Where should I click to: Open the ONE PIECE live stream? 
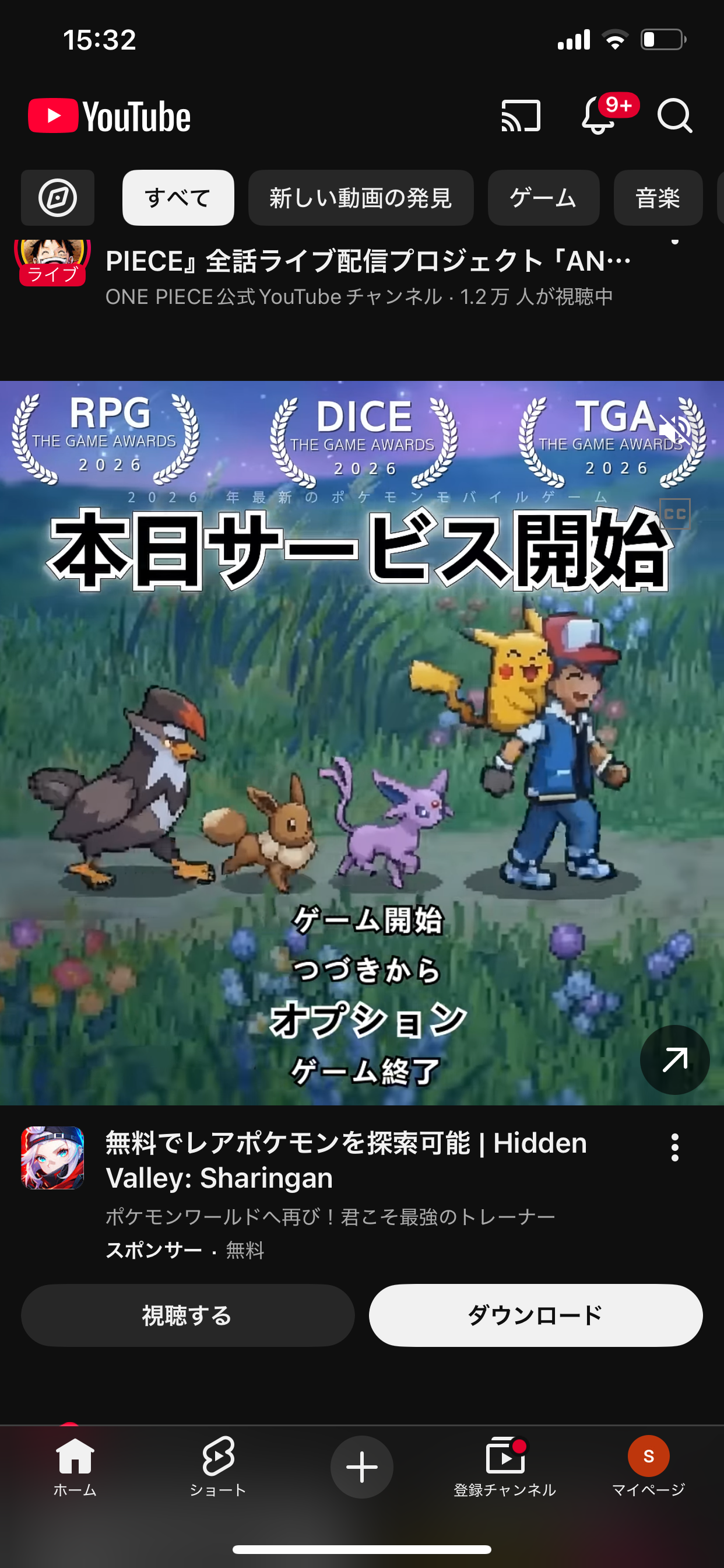[367, 262]
